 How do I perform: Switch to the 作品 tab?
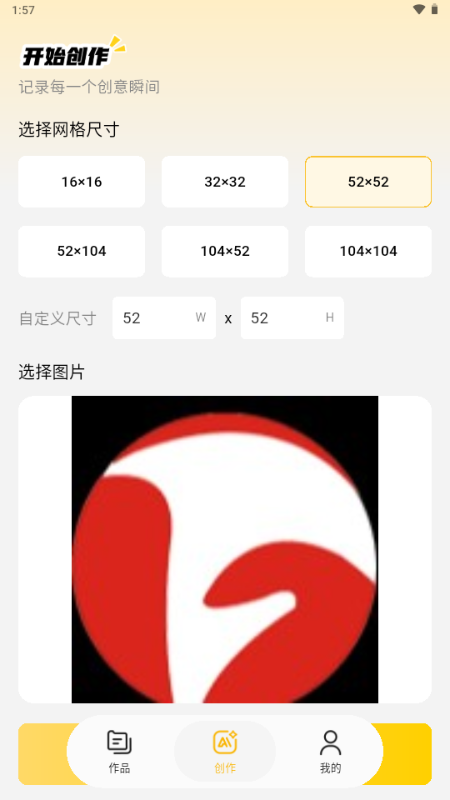119,752
